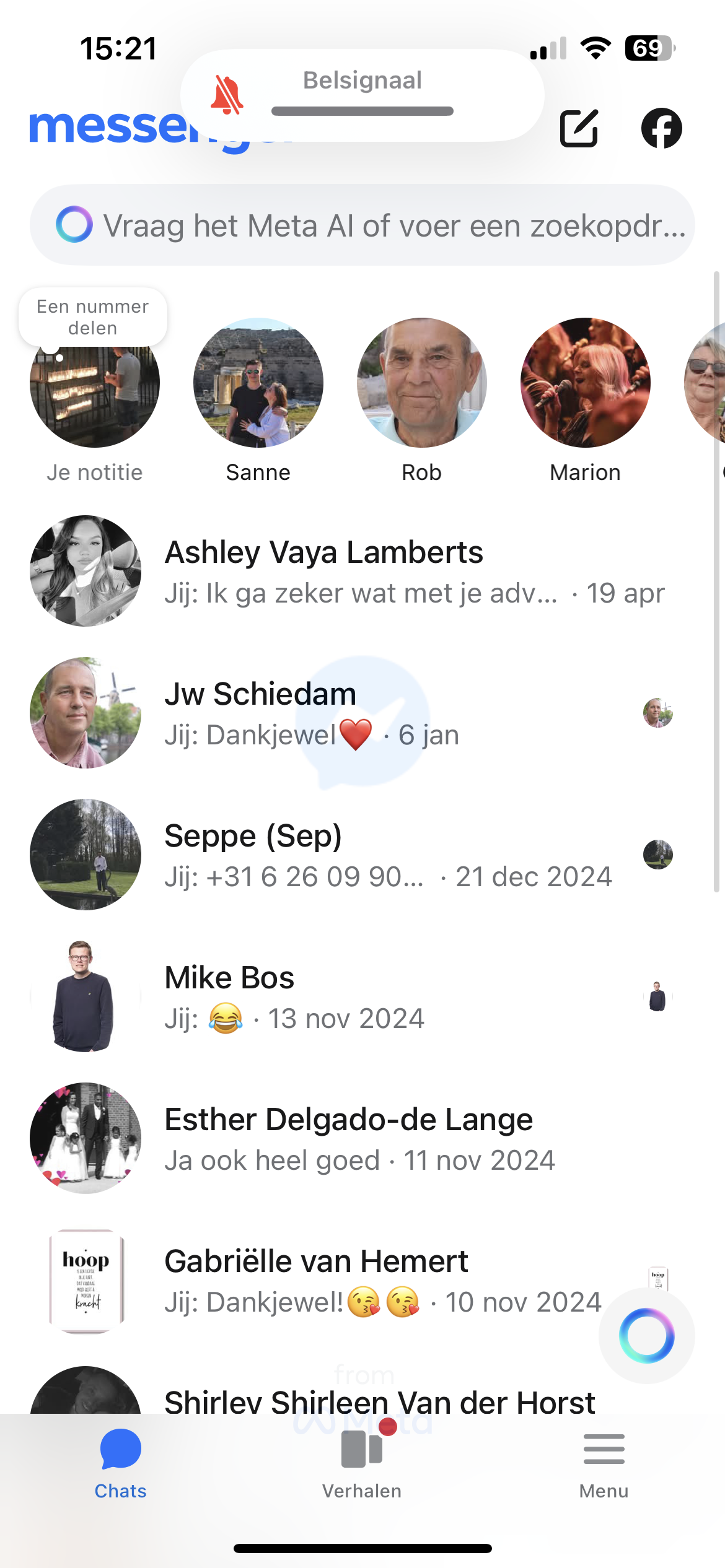
Task: Tap the 'Een nummer delen' bubble
Action: 93,316
